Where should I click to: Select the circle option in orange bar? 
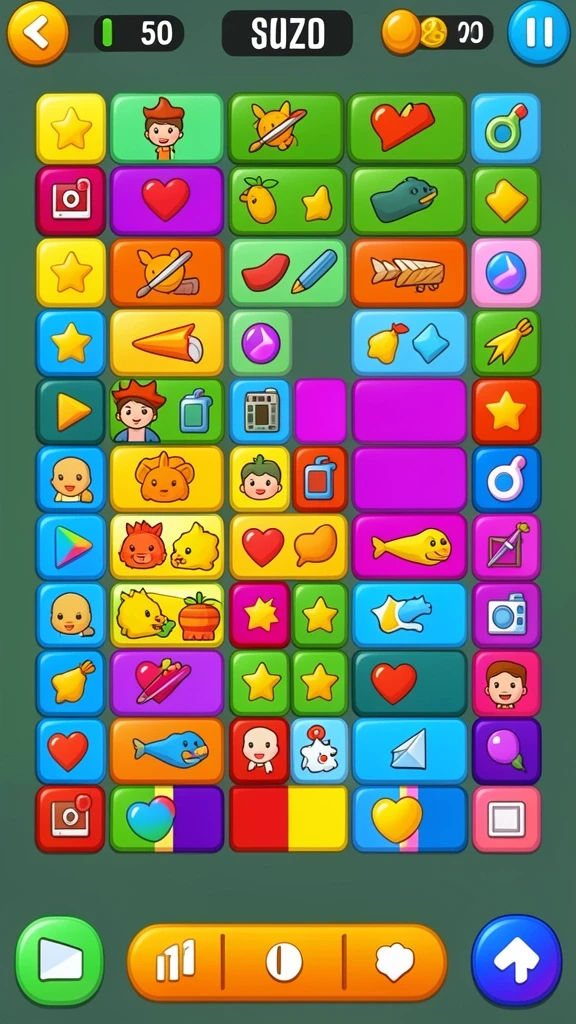pyautogui.click(x=284, y=962)
